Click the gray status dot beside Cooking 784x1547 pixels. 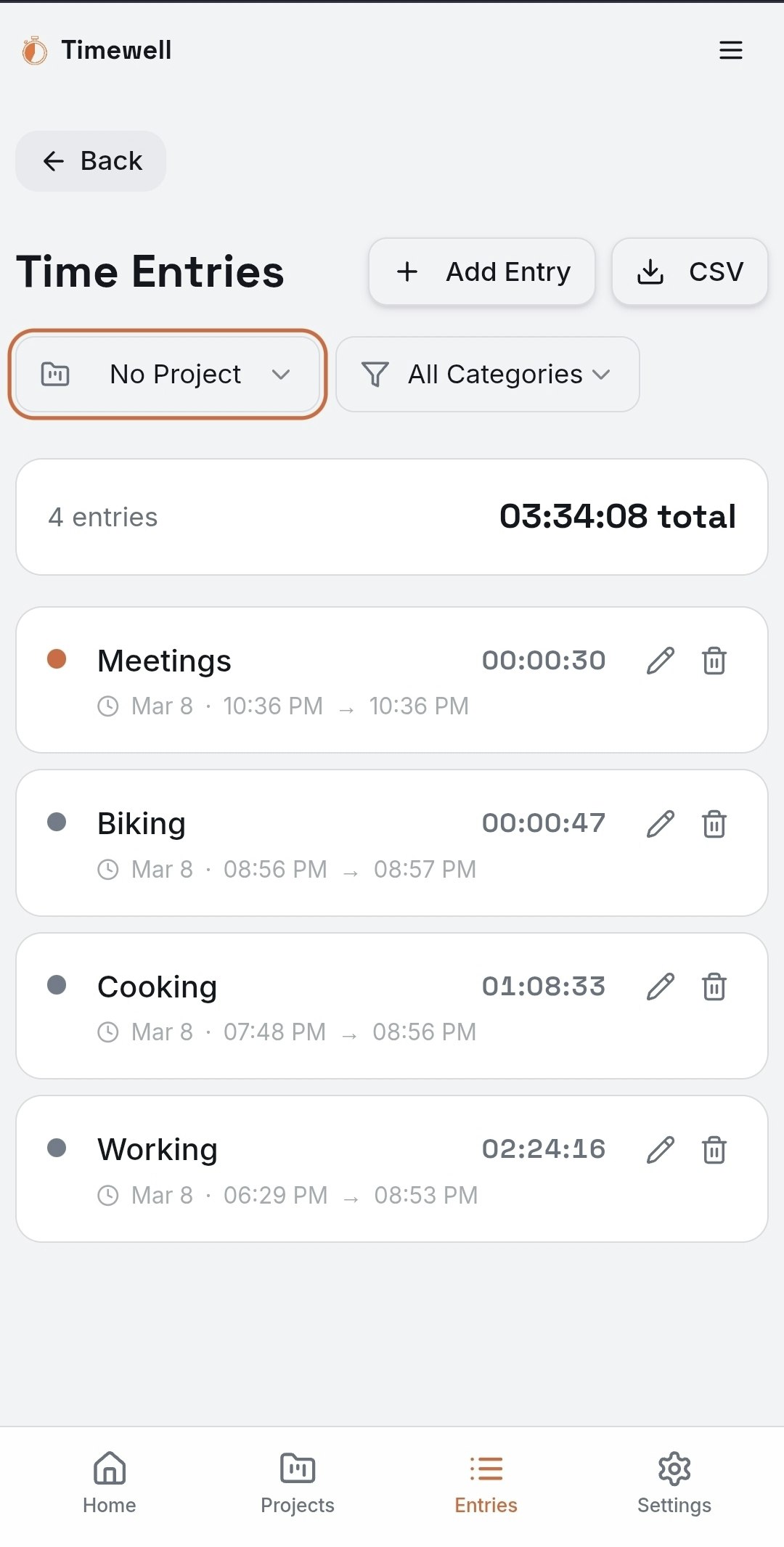pos(57,985)
